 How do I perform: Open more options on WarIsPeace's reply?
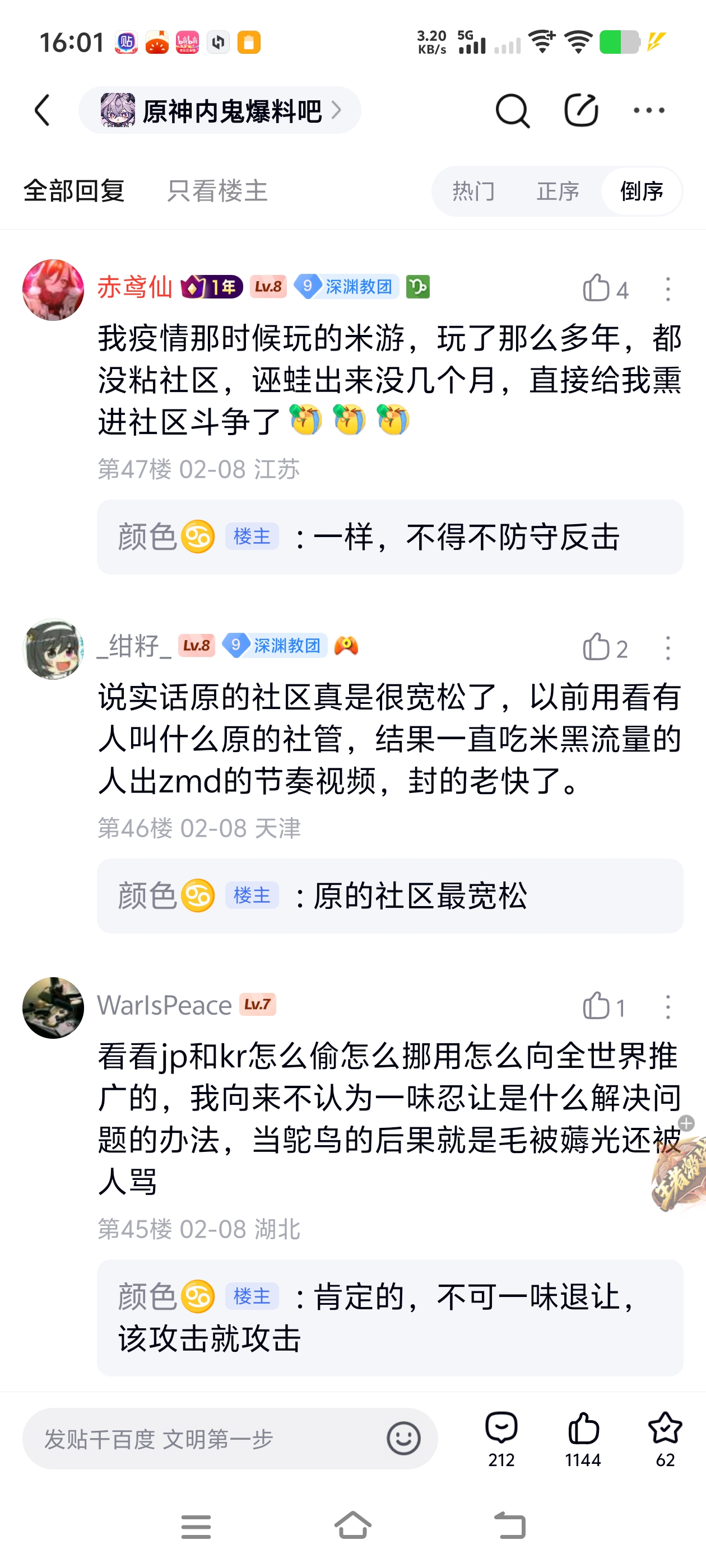tap(668, 1007)
